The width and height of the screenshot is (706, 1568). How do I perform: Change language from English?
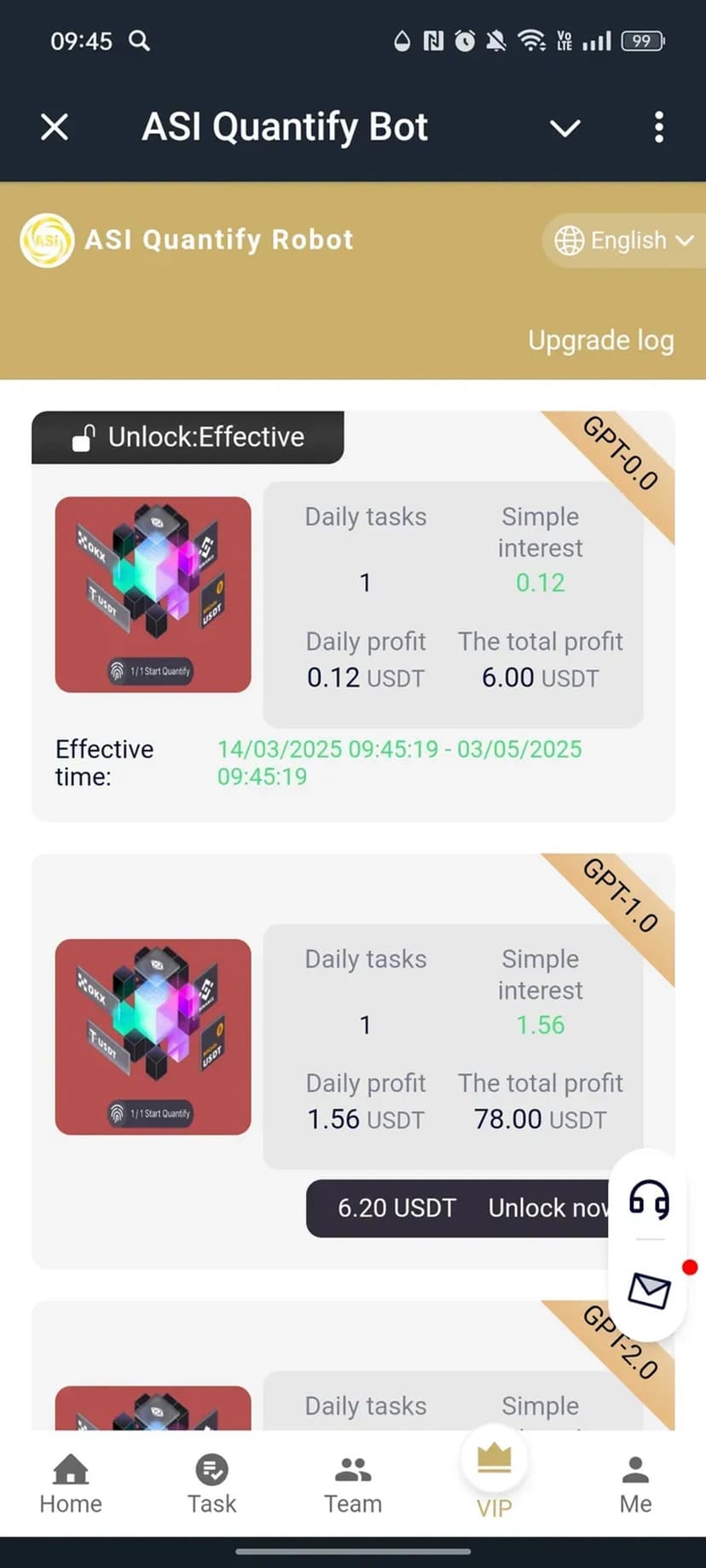point(624,240)
